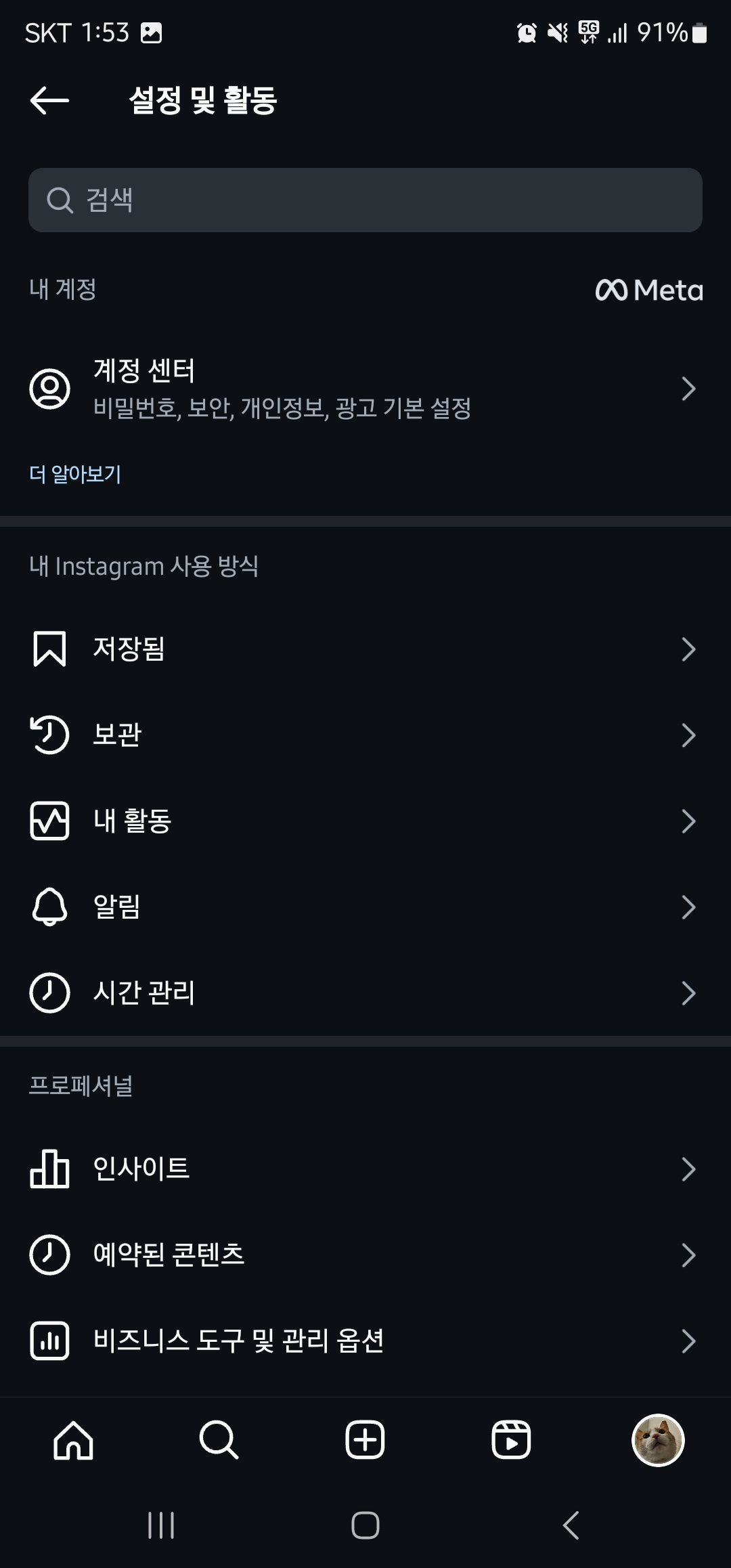Click the Insights bar chart icon (인사이트)
This screenshot has height=1568, width=731.
(50, 1168)
